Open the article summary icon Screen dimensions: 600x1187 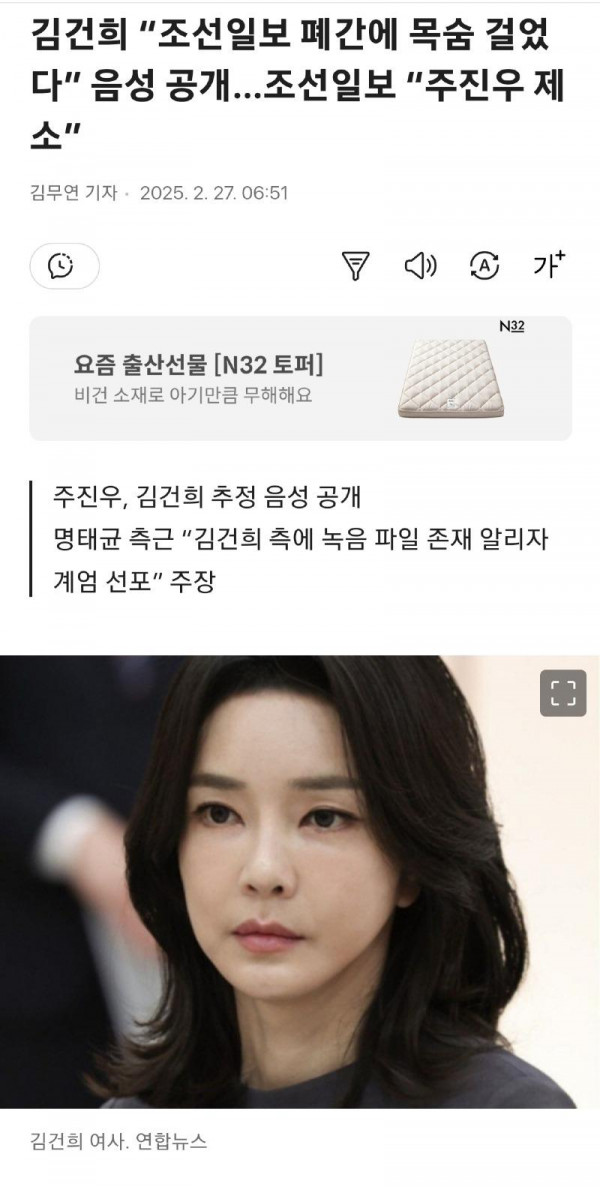tap(356, 266)
